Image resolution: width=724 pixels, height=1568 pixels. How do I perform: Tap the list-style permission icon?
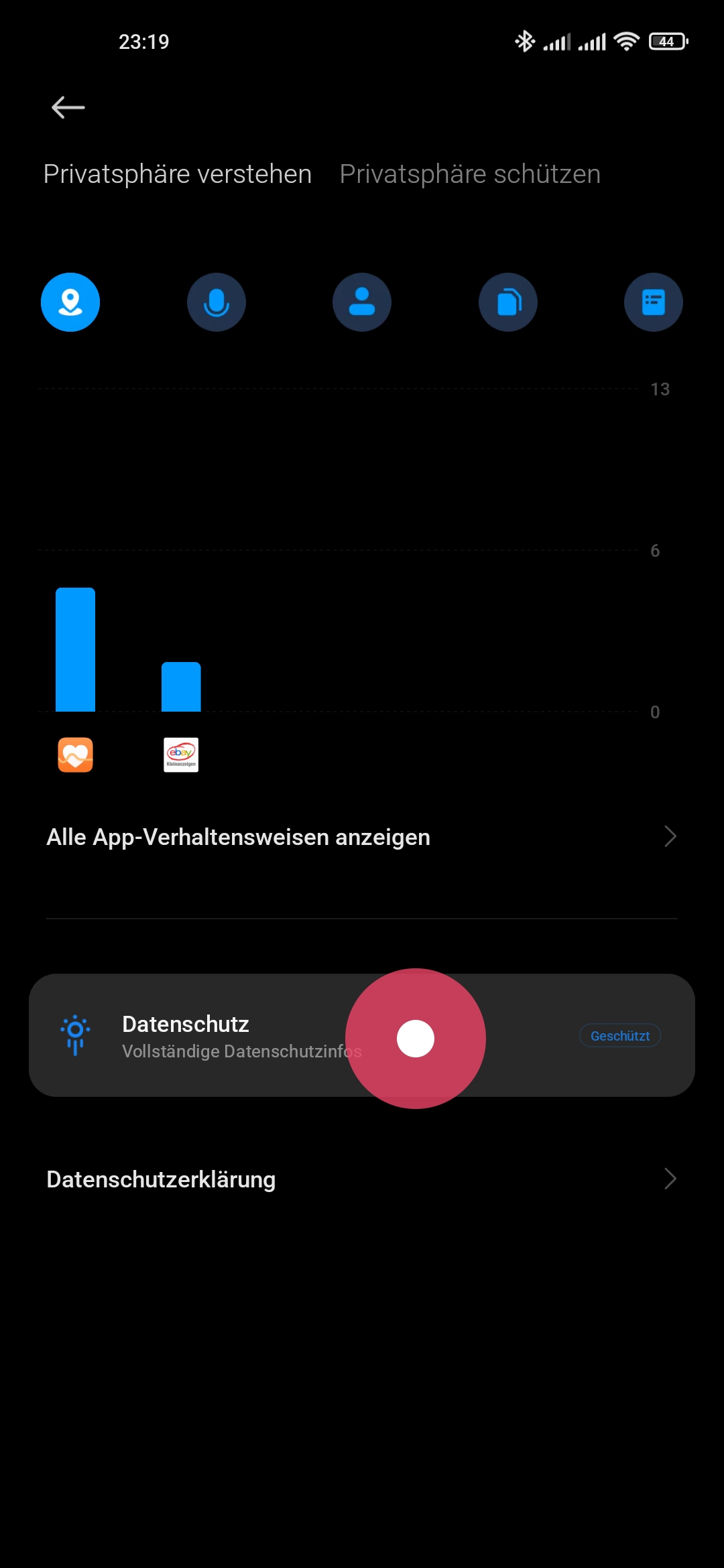(x=654, y=302)
